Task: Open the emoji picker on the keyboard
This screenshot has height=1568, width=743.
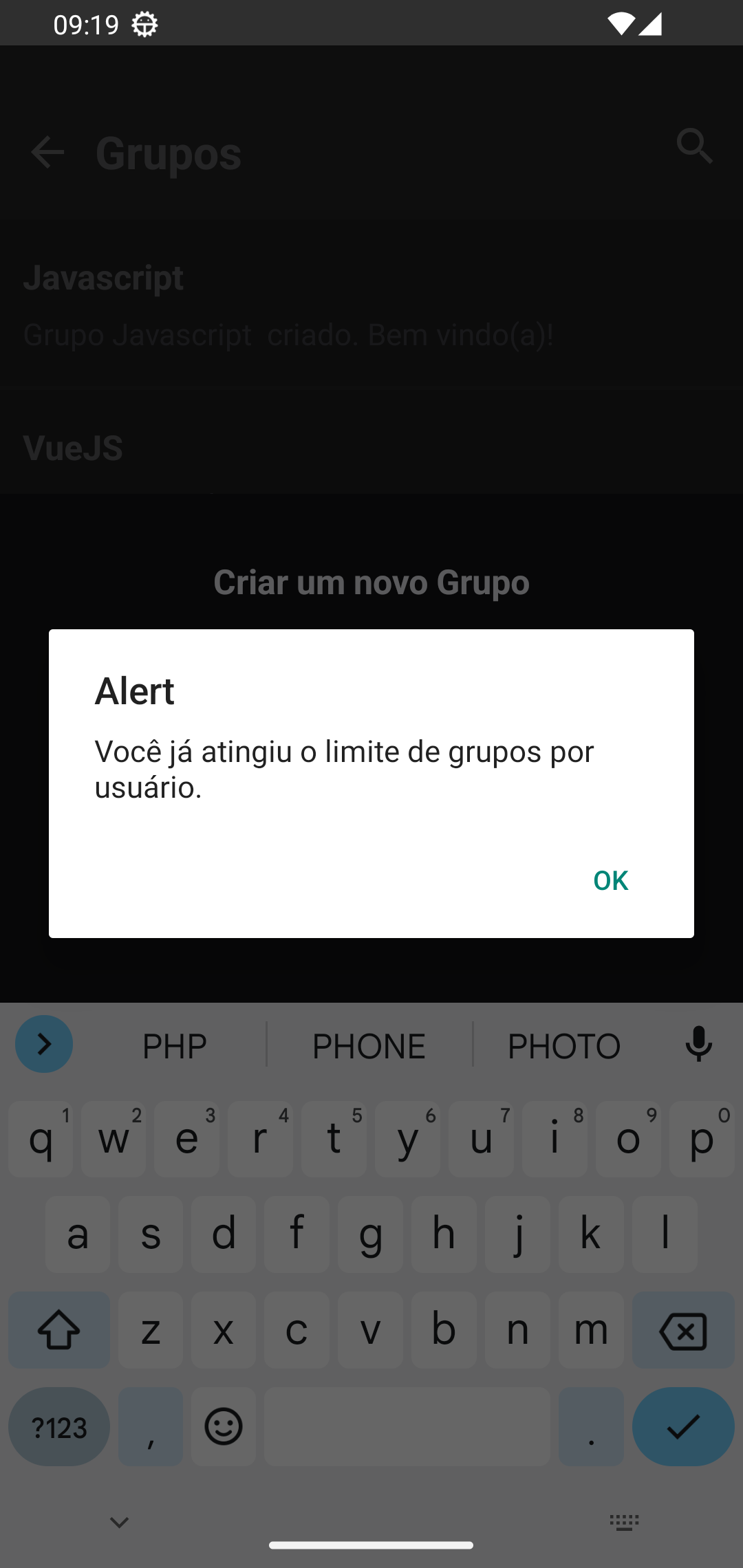Action: pyautogui.click(x=223, y=1426)
